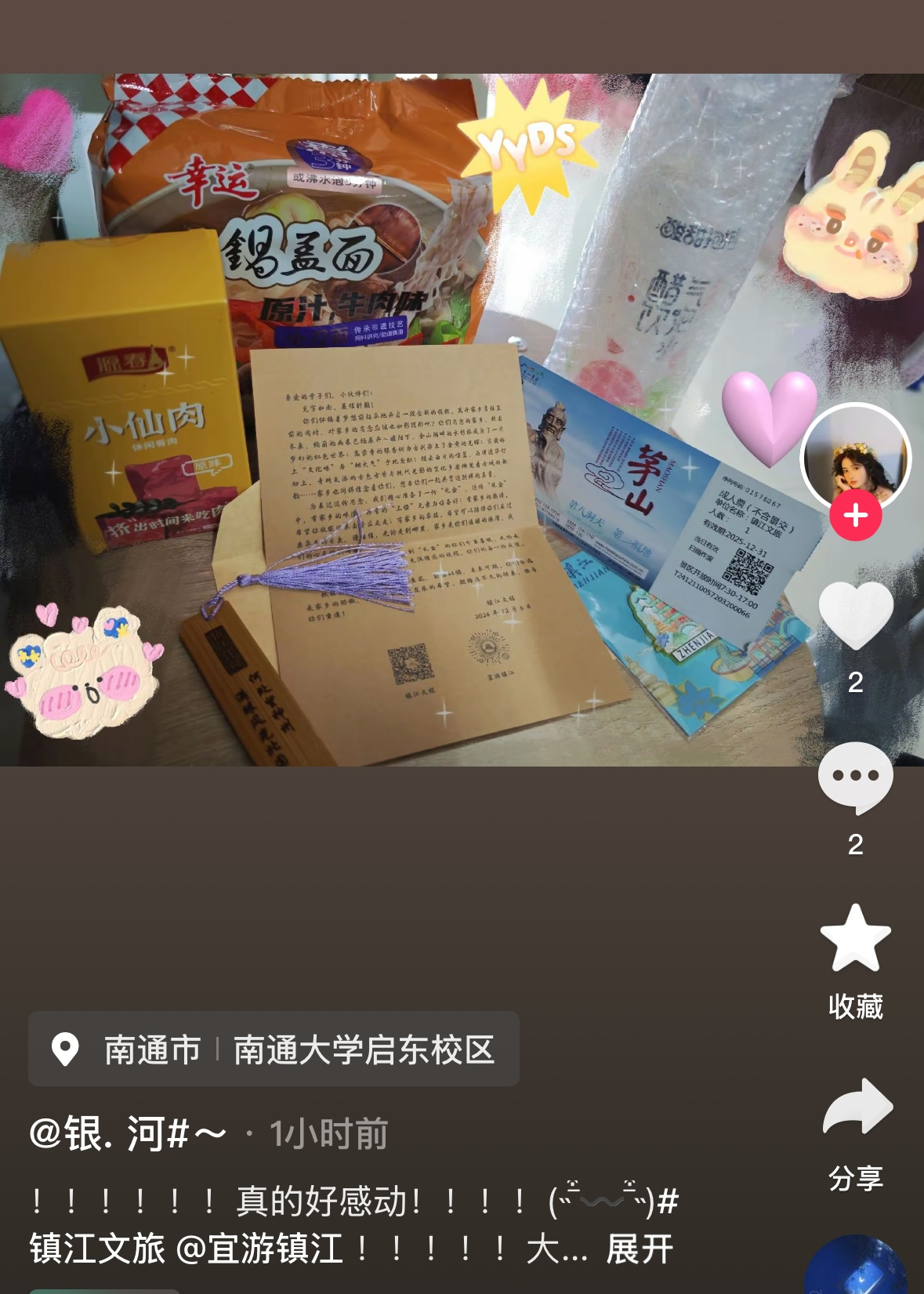The width and height of the screenshot is (924, 1294).
Task: Open the comments section
Action: click(855, 777)
